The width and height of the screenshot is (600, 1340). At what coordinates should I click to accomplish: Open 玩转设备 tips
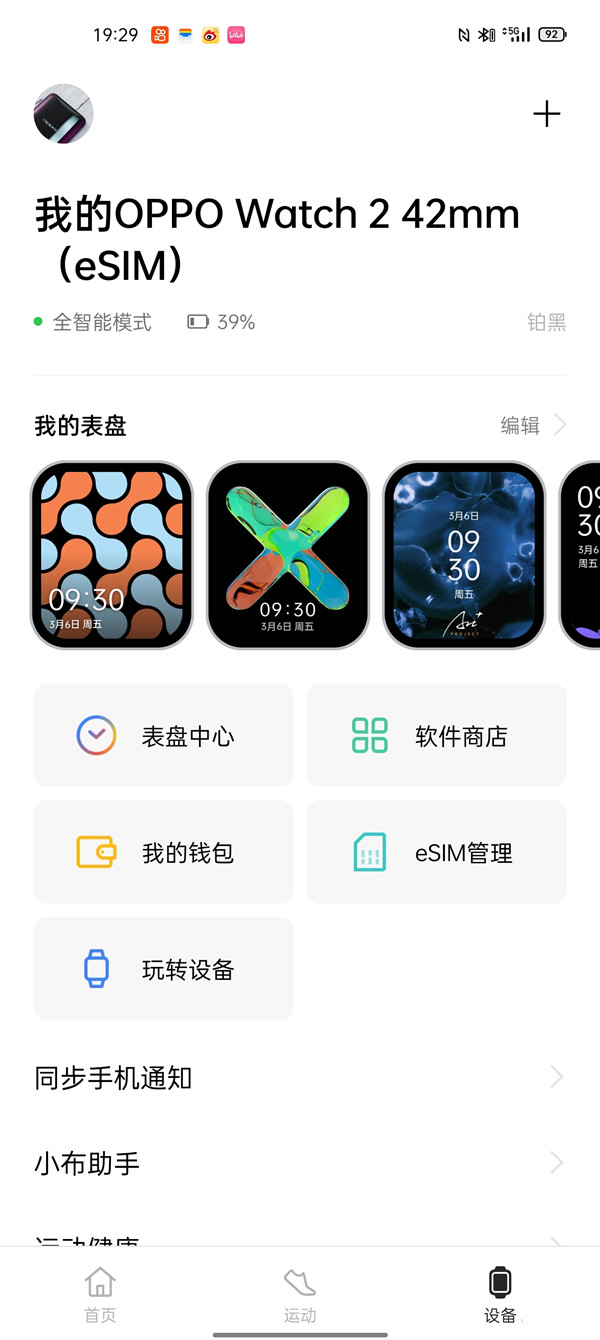point(164,969)
